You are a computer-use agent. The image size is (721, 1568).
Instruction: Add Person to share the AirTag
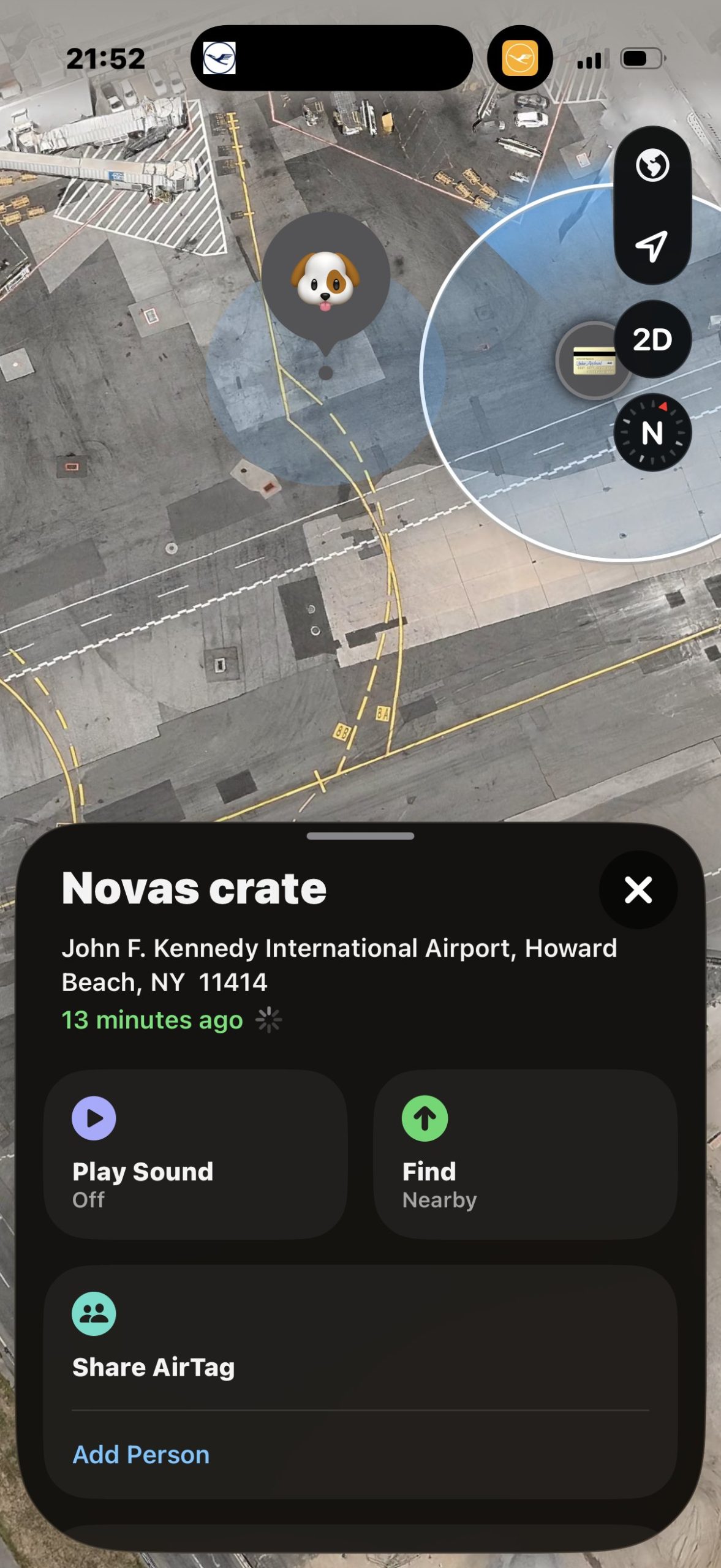tap(141, 1454)
